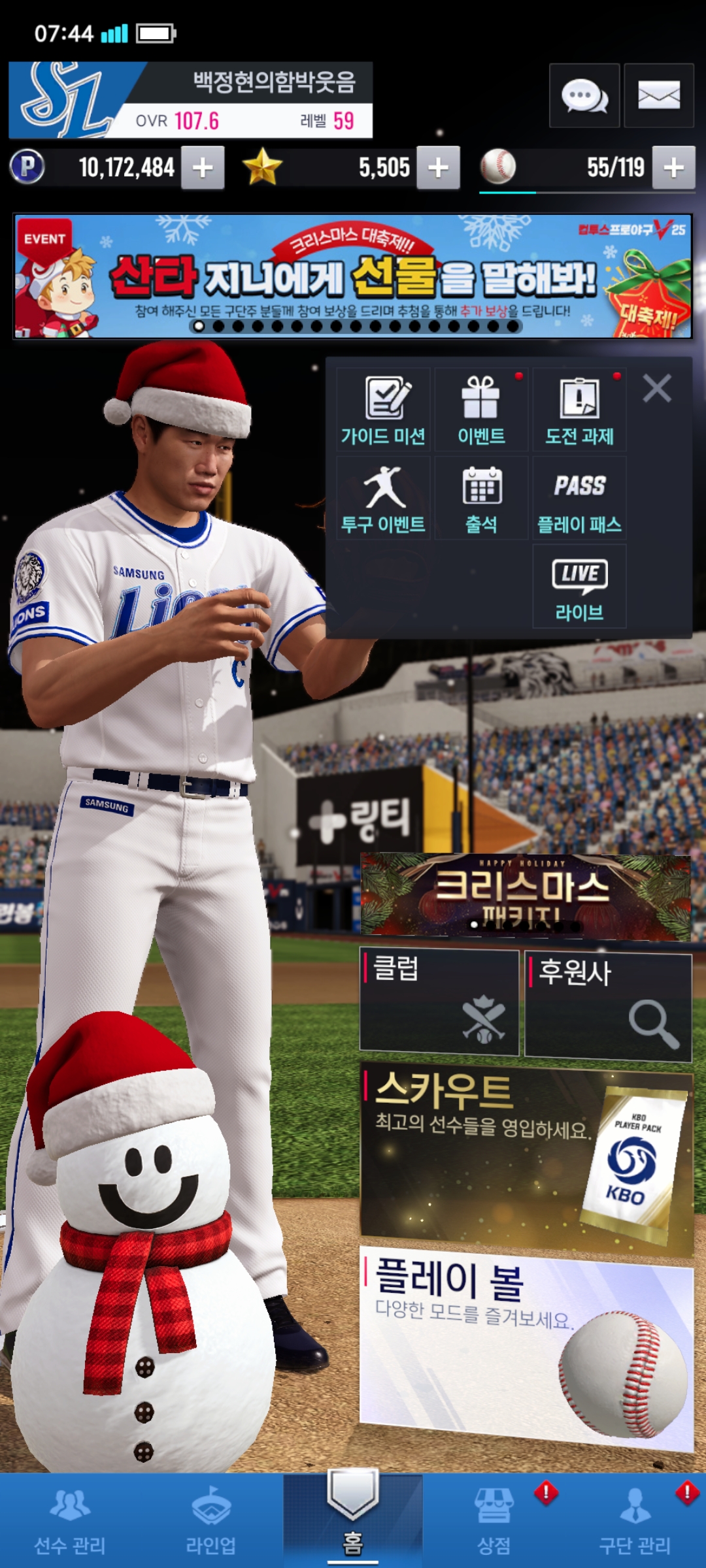Open the 라이브 menu item
This screenshot has width=706, height=1568.
tap(579, 586)
